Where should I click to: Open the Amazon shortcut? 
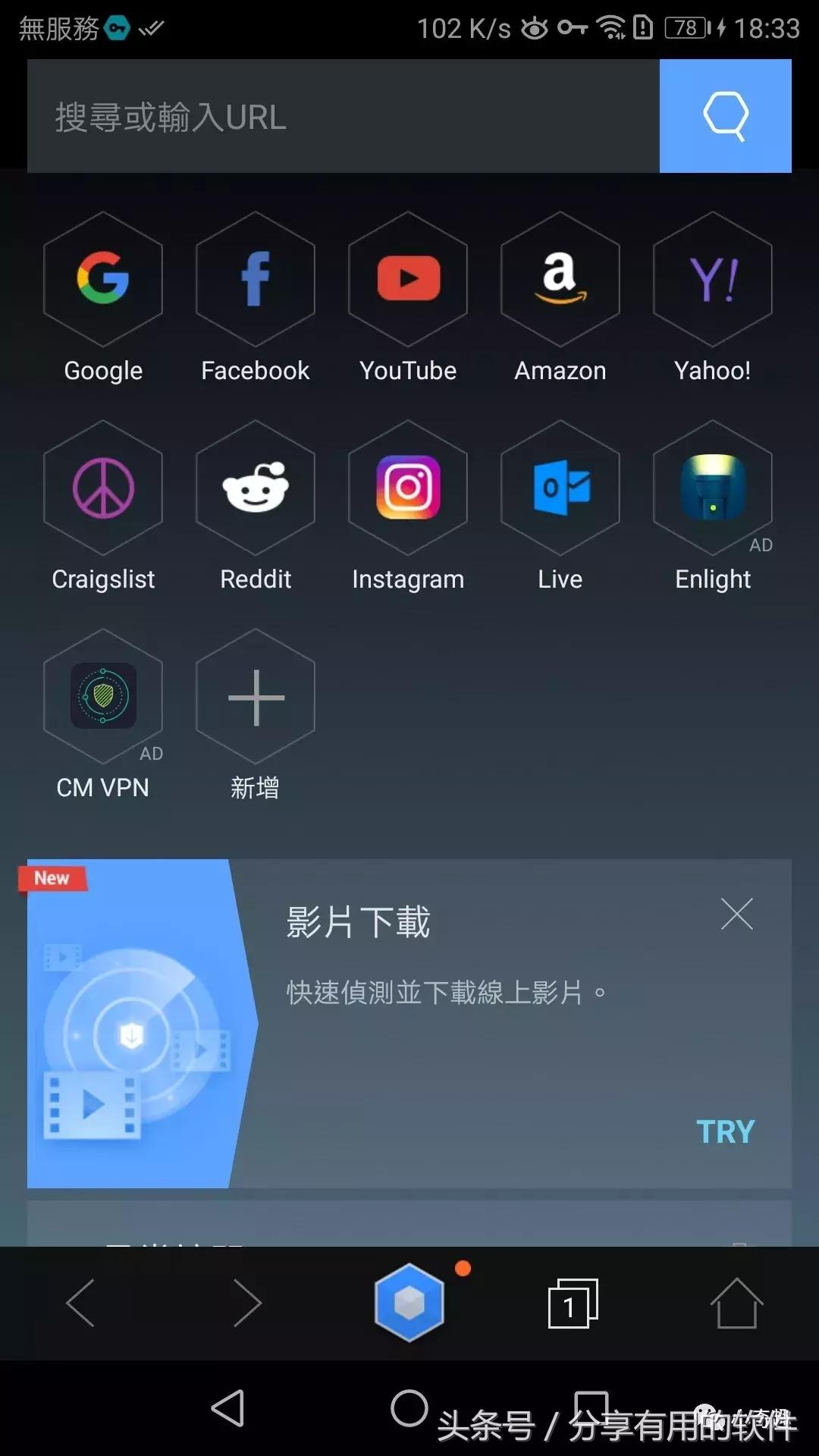point(560,281)
